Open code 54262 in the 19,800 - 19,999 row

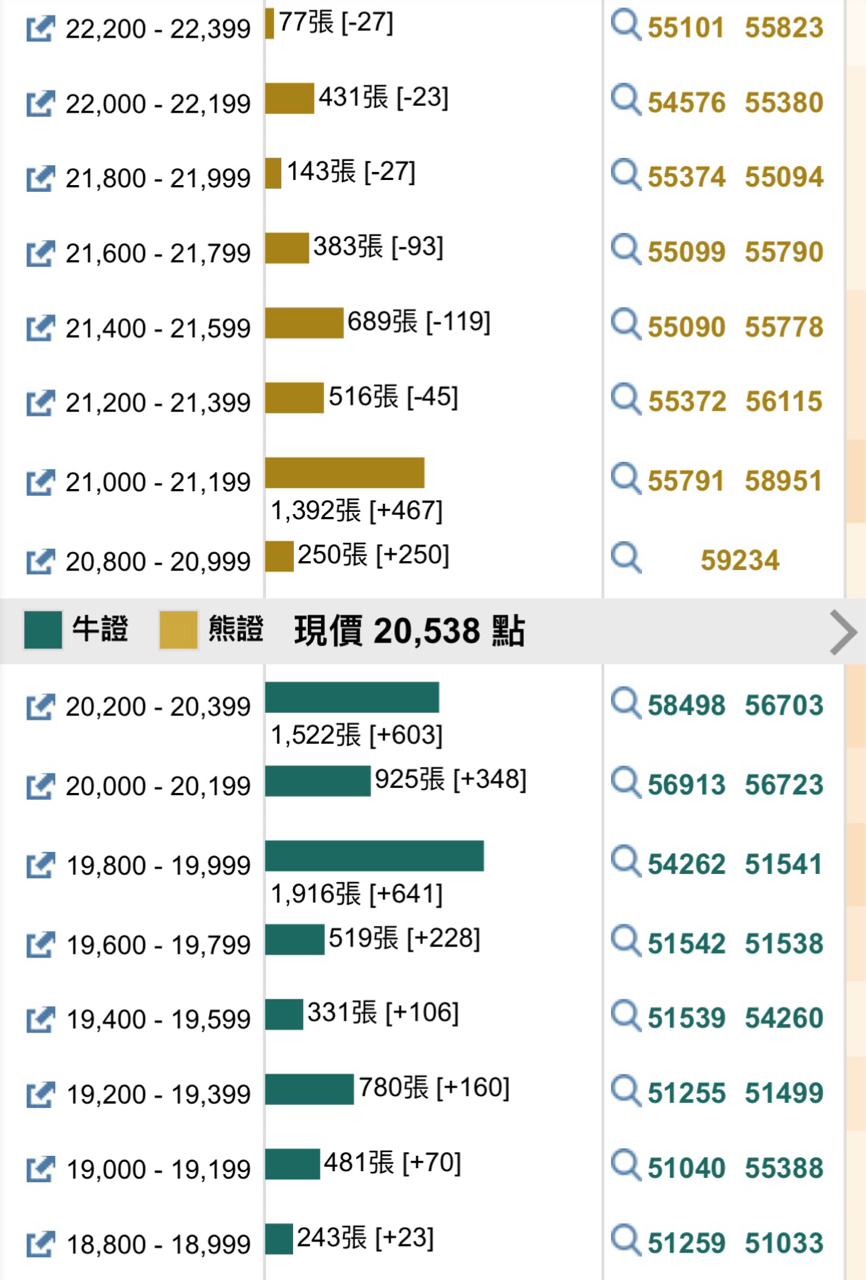pos(688,865)
